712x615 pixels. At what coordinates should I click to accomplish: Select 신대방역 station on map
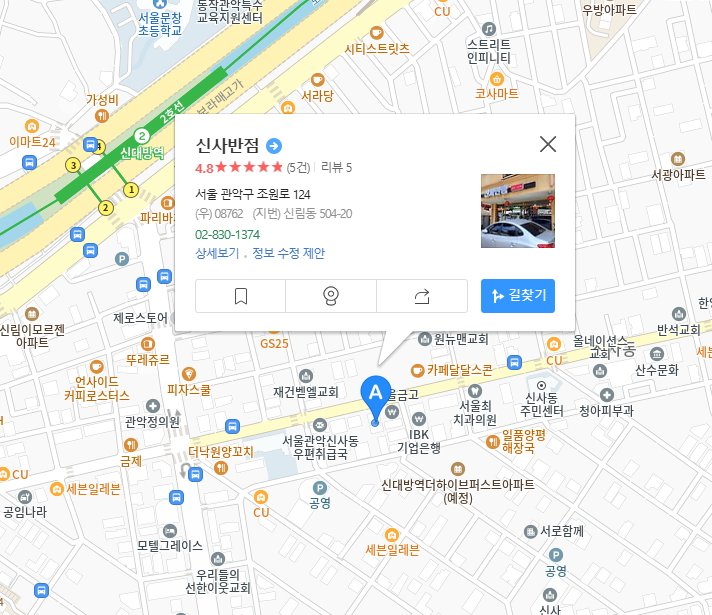142,151
